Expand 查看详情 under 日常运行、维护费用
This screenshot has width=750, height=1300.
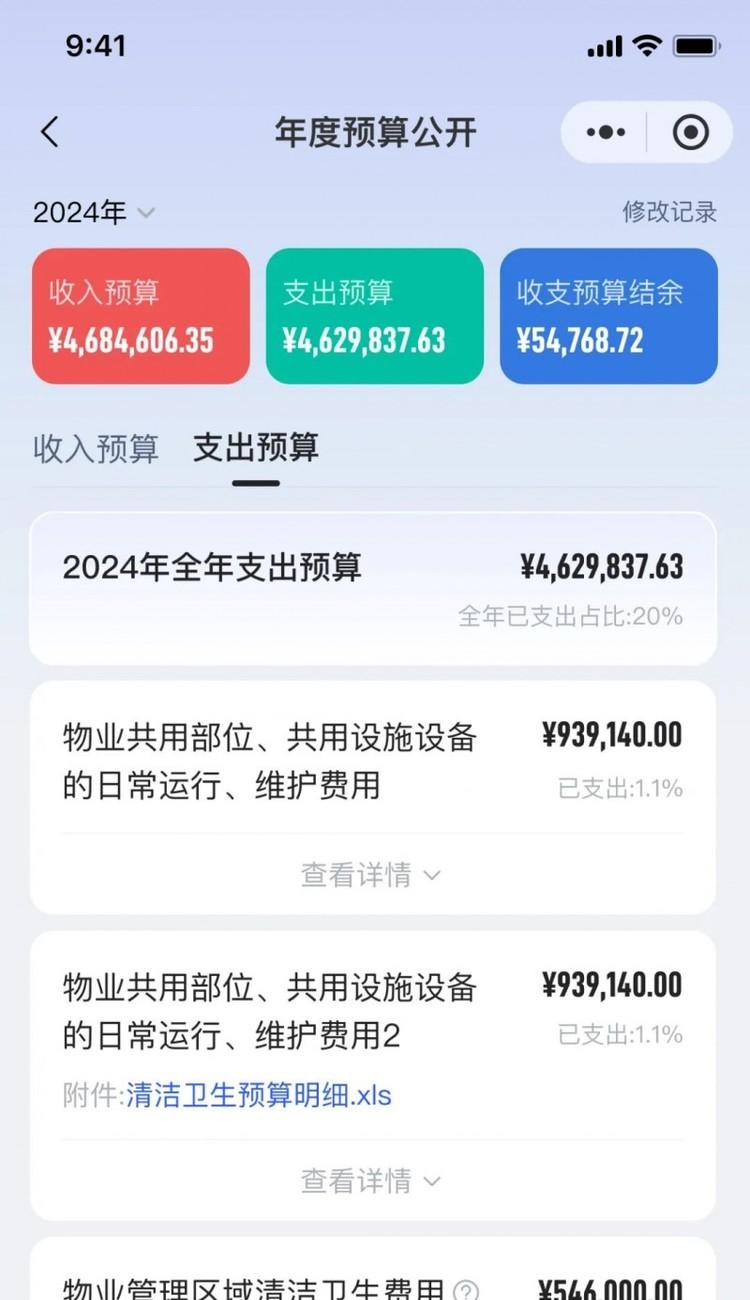click(371, 875)
